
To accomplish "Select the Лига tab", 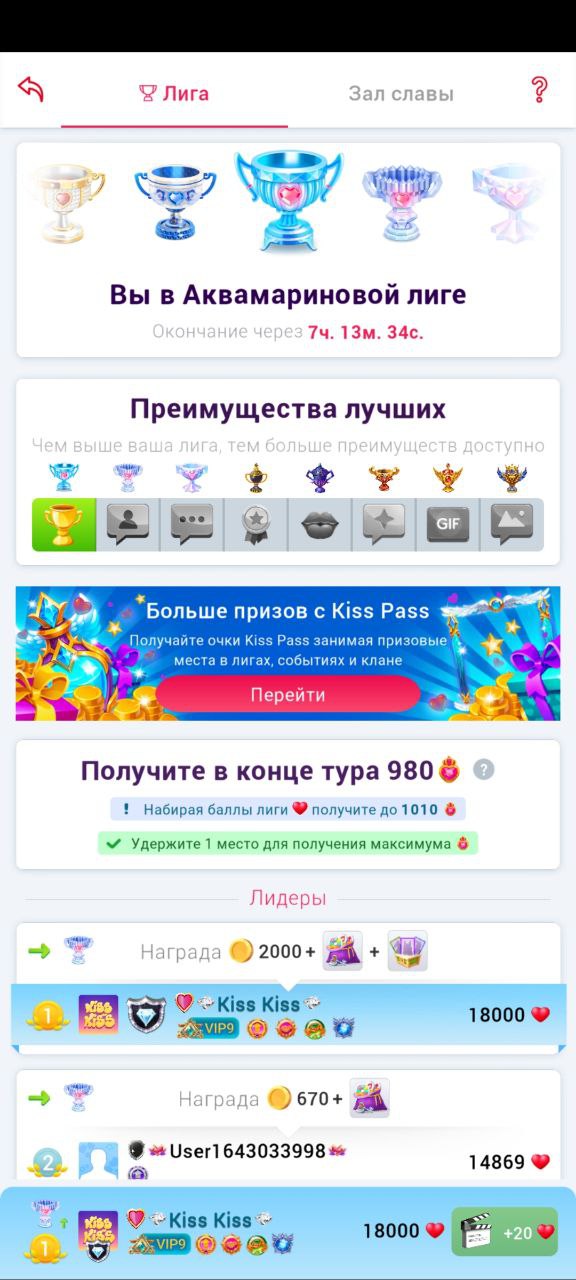I will point(174,93).
